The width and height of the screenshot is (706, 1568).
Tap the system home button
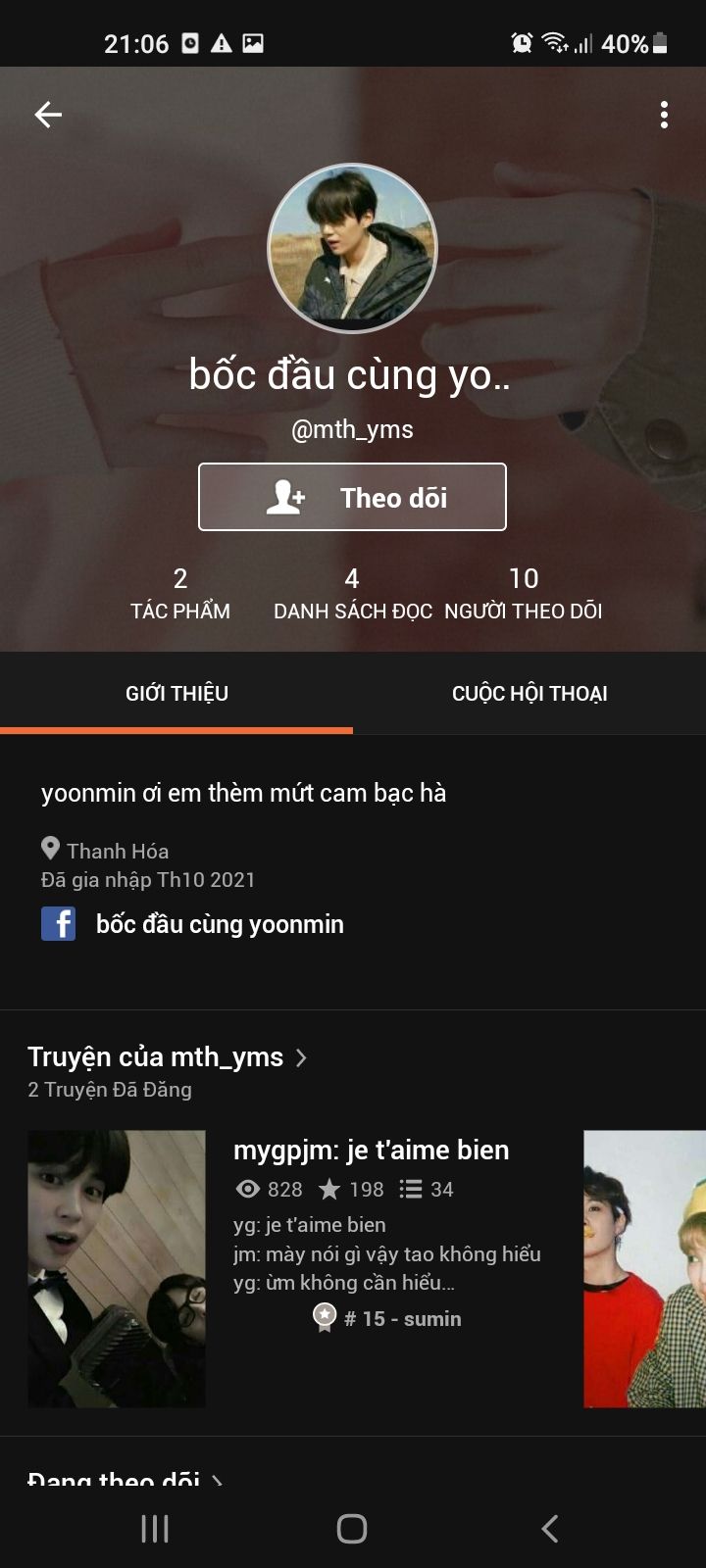tap(352, 1529)
